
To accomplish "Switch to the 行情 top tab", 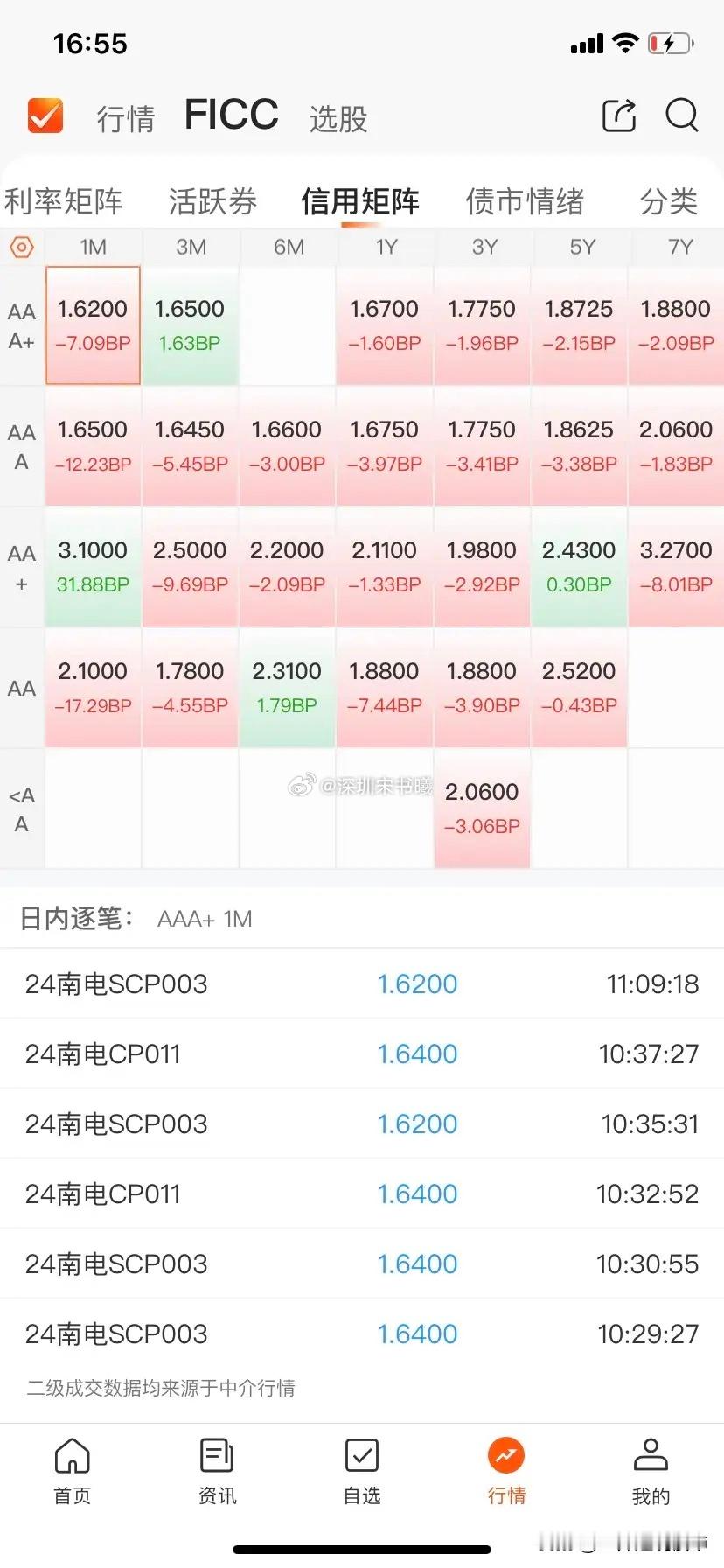I will [x=126, y=118].
